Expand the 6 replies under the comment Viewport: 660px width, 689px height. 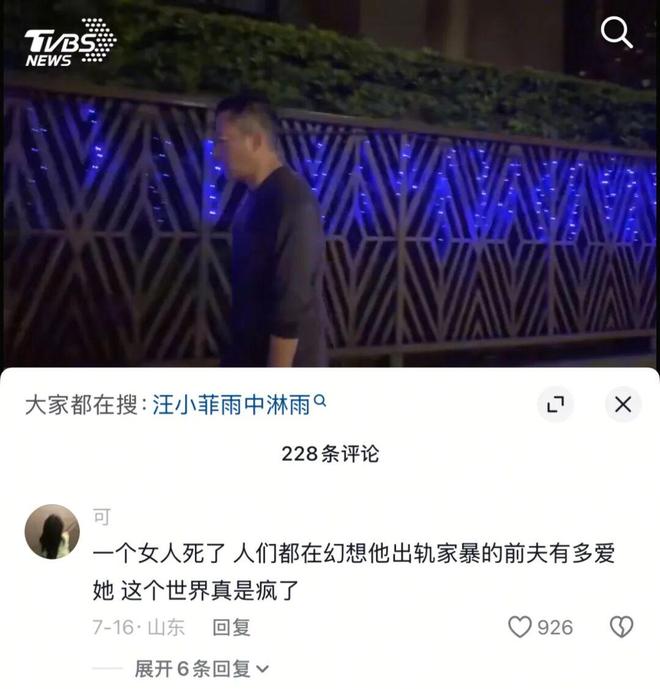tap(202, 668)
